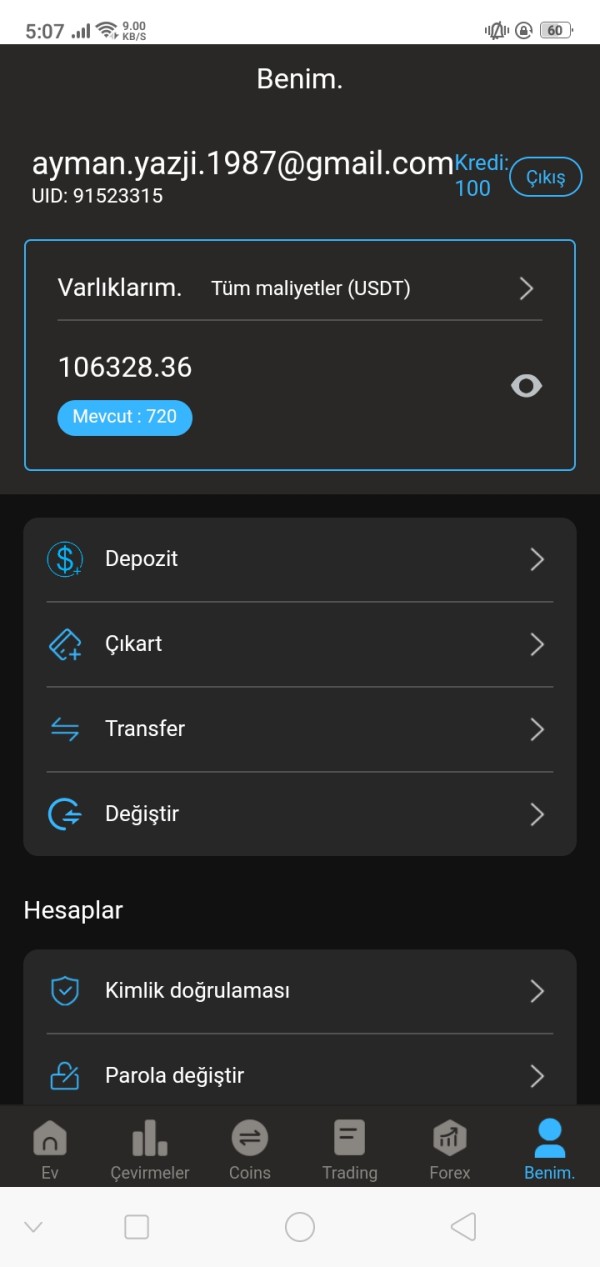Tap the system home button
This screenshot has height=1267, width=600.
300,1227
